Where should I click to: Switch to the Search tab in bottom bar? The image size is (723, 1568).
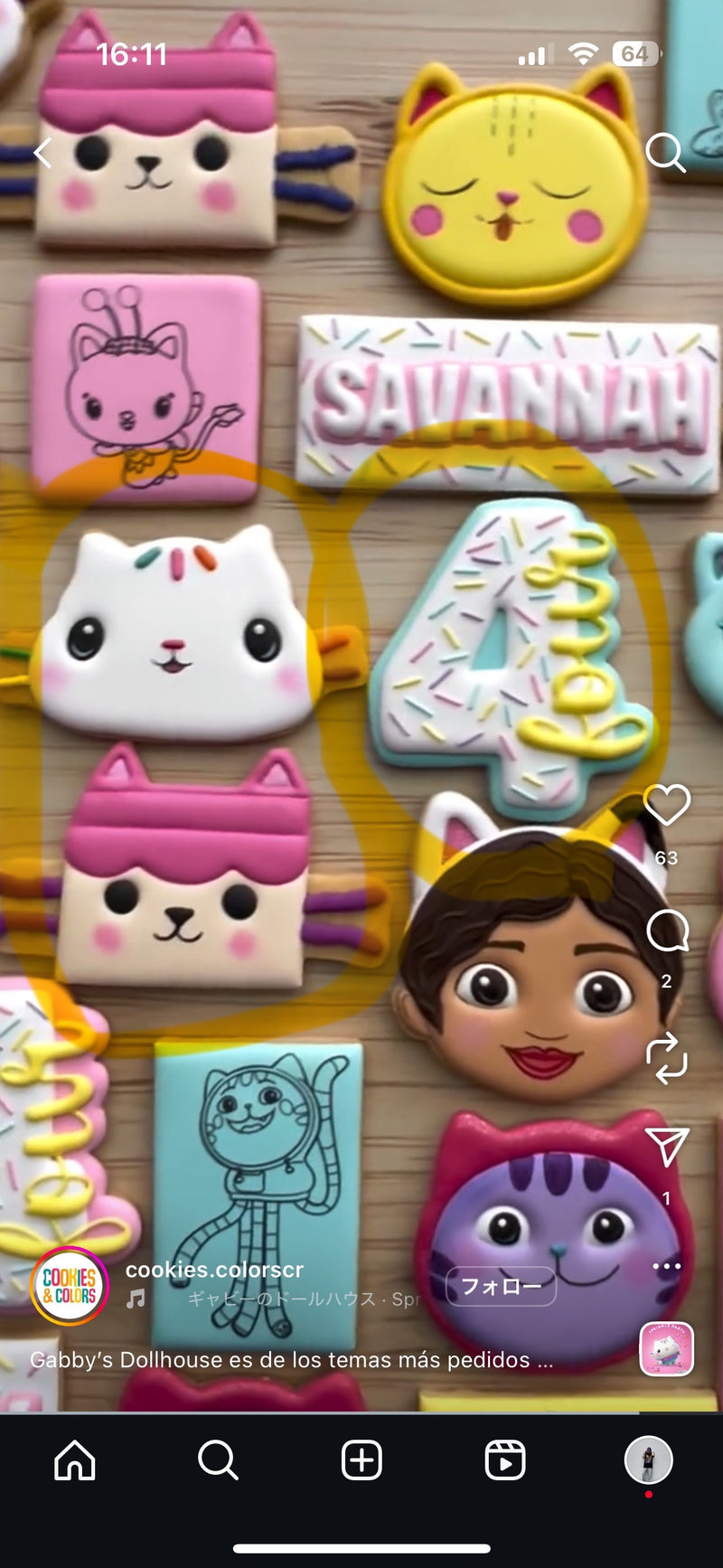[218, 1459]
